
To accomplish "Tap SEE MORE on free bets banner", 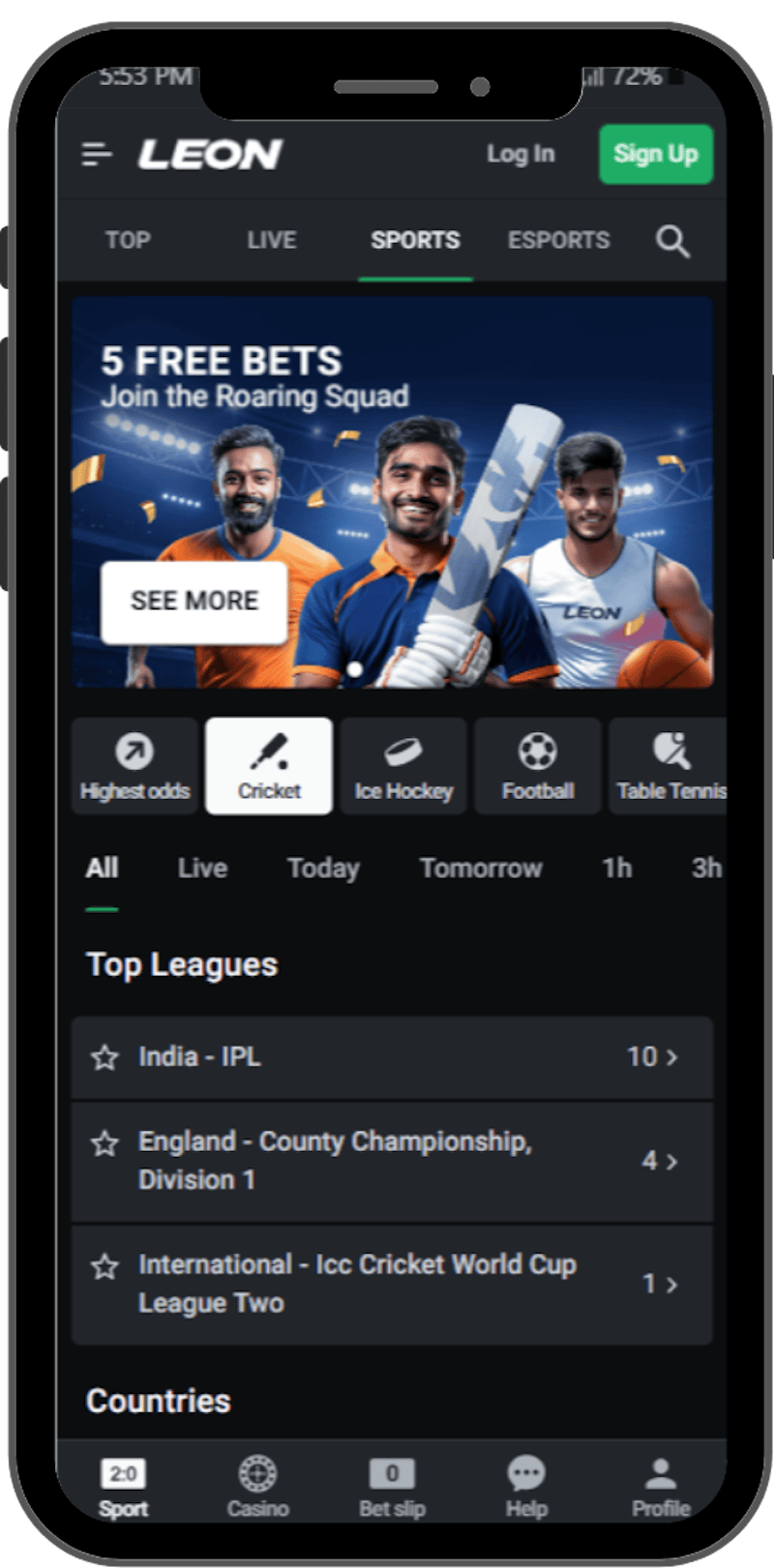I will coord(194,601).
